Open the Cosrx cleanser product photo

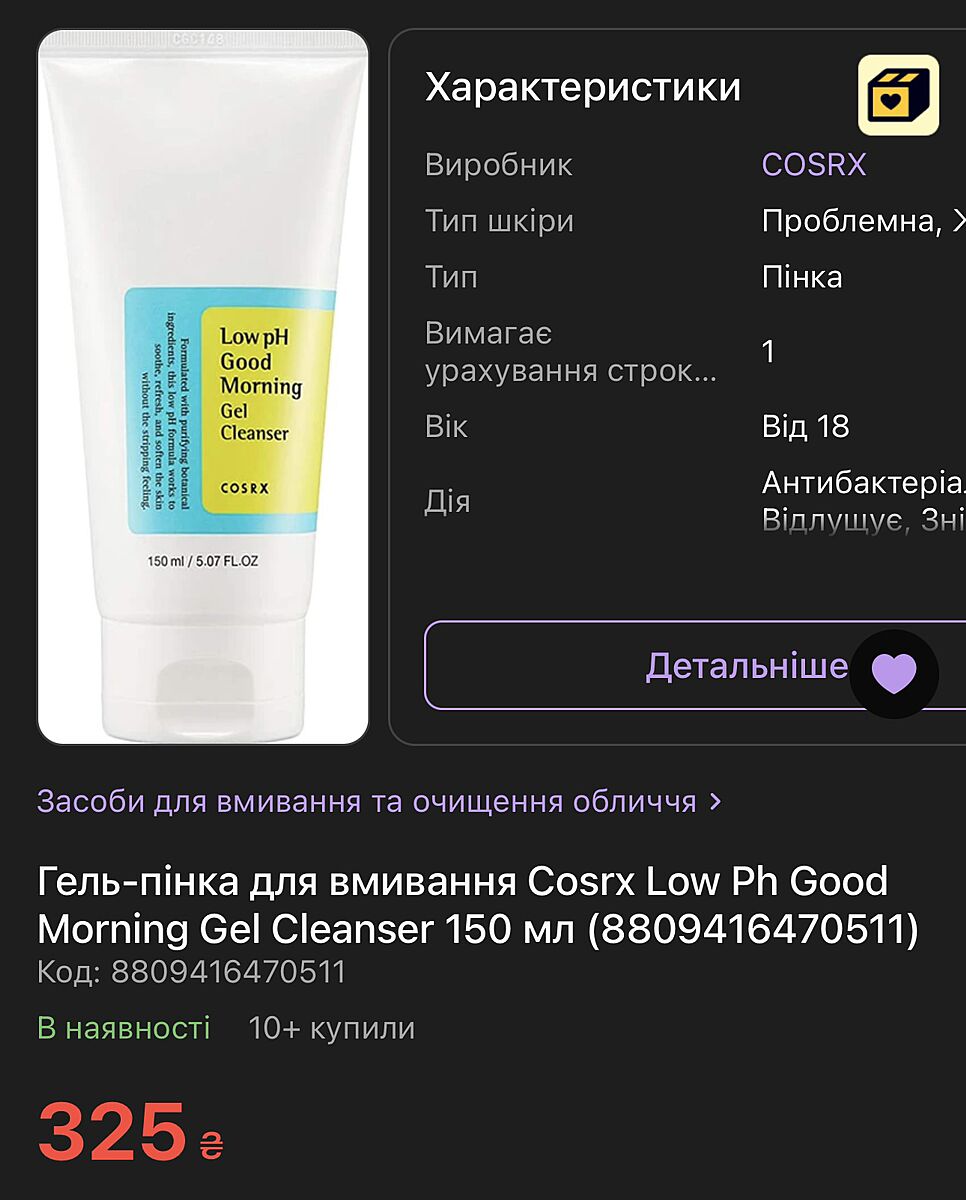point(203,387)
